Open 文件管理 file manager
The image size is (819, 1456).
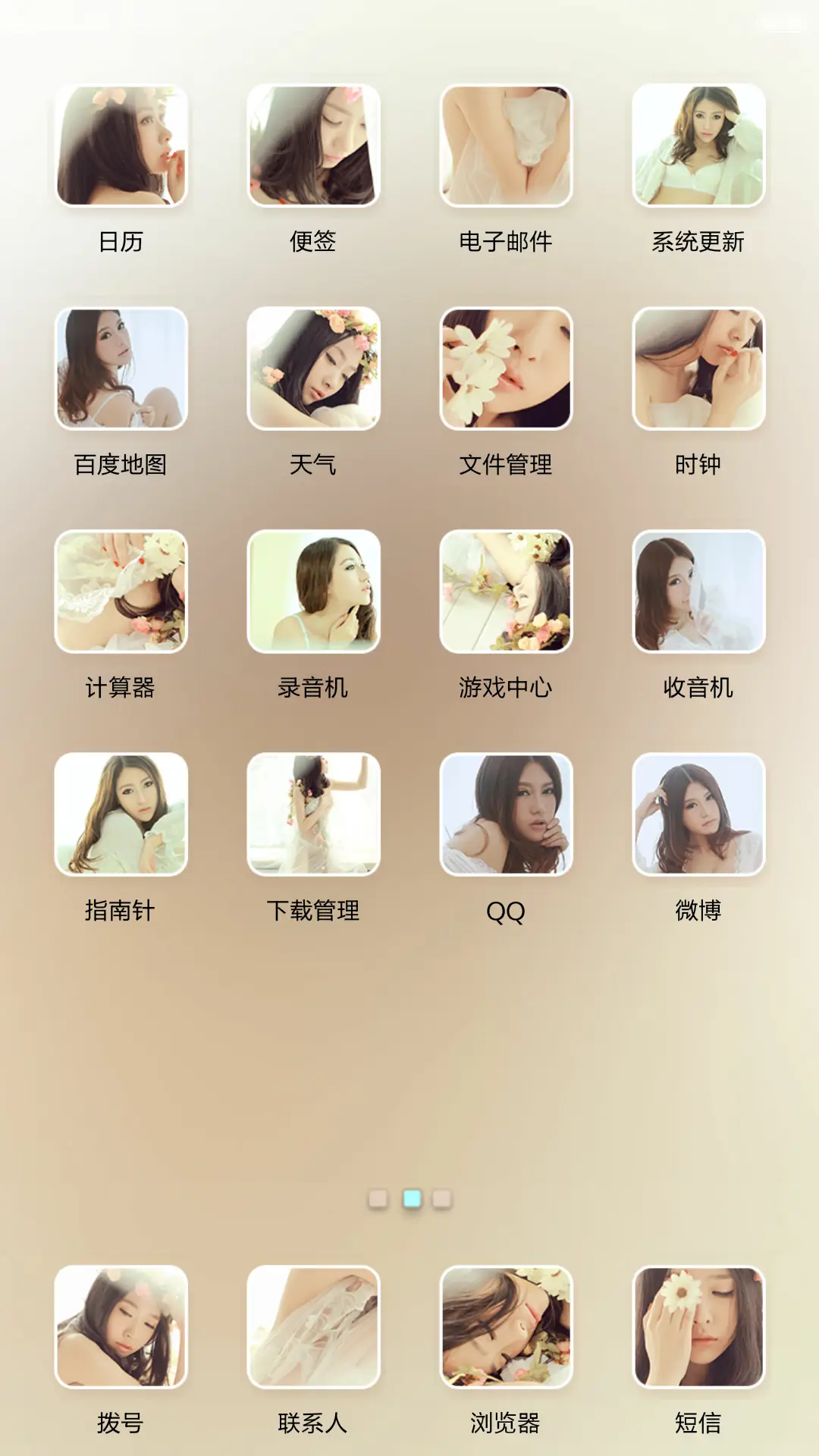click(506, 369)
